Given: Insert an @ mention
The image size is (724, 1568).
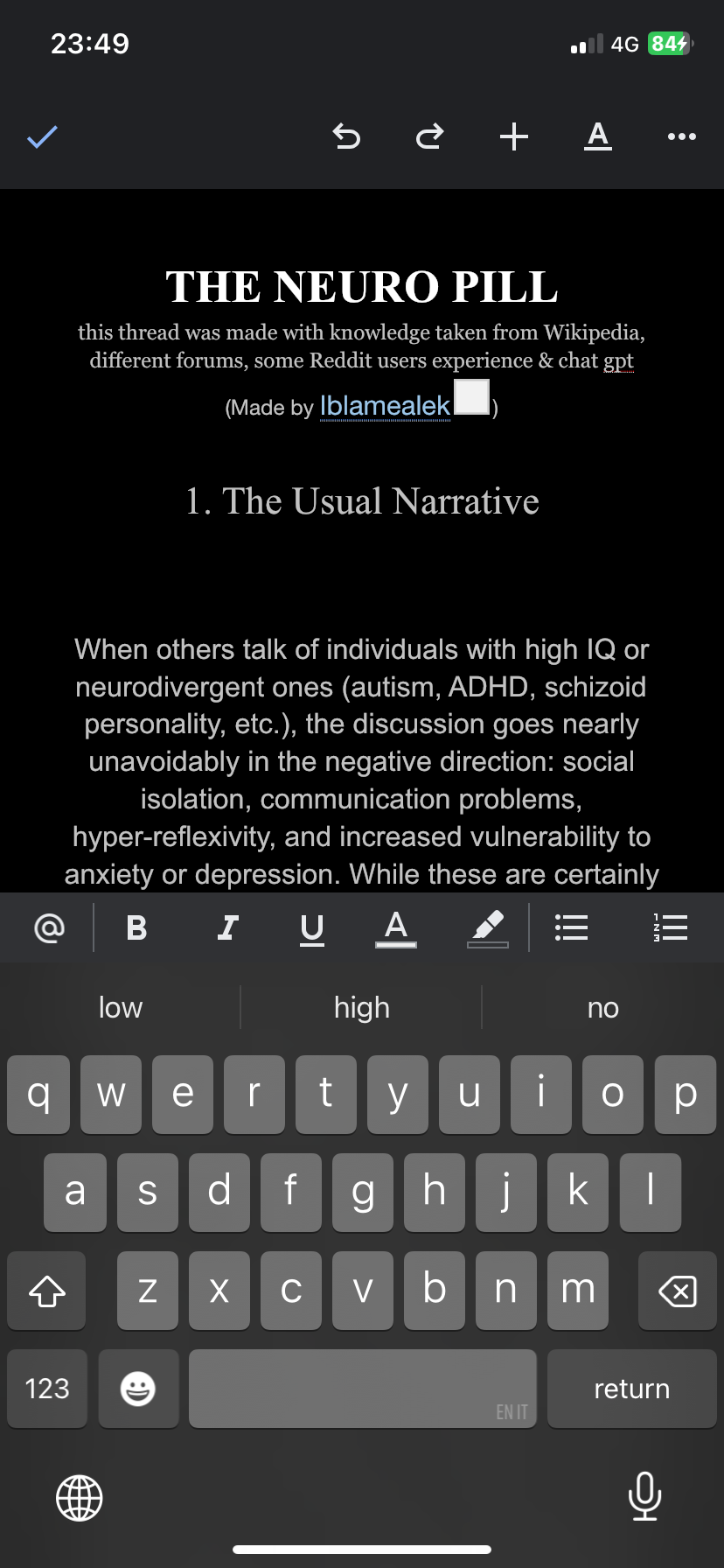Looking at the screenshot, I should pos(49,927).
